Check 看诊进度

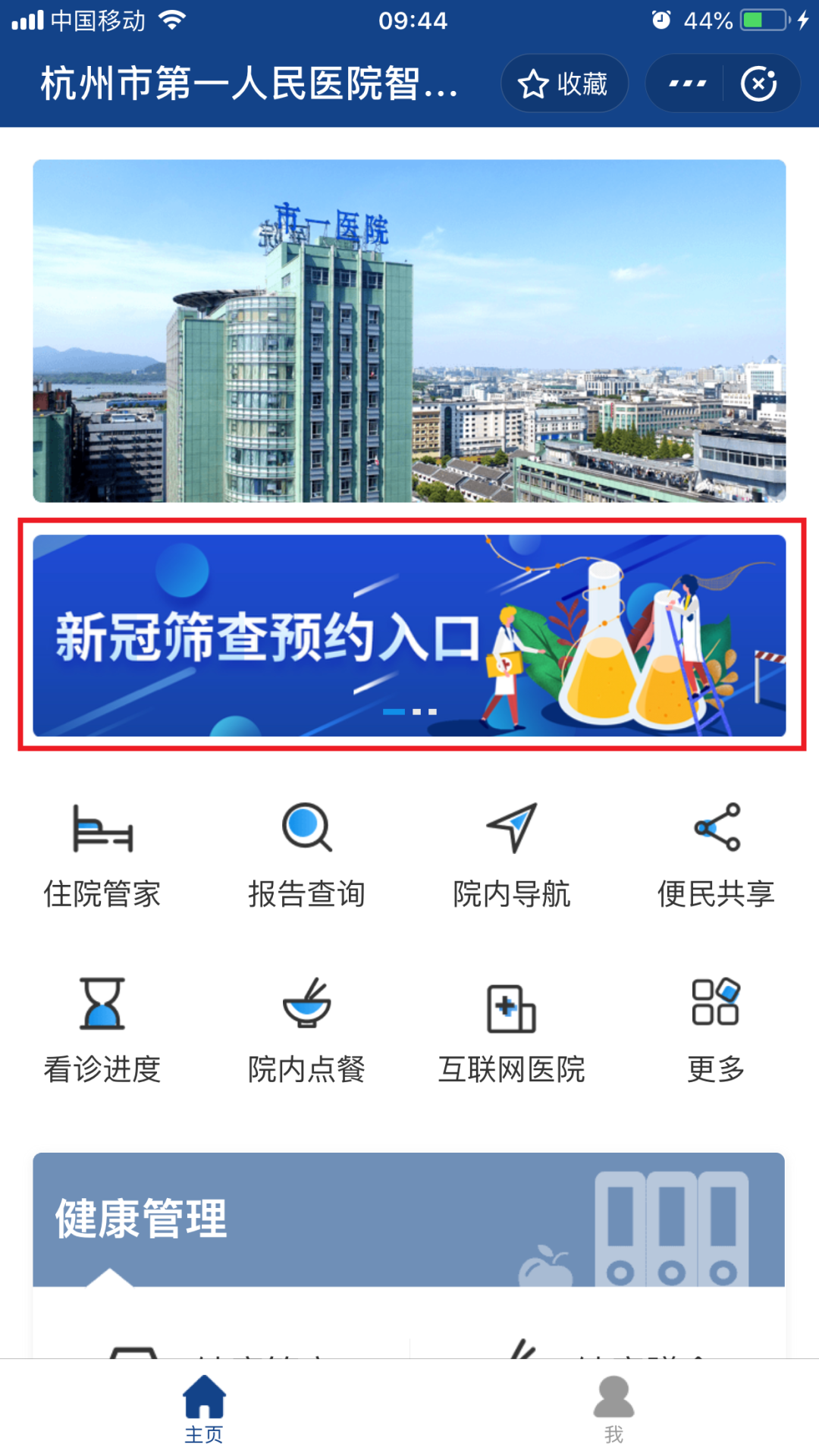pos(102,1031)
